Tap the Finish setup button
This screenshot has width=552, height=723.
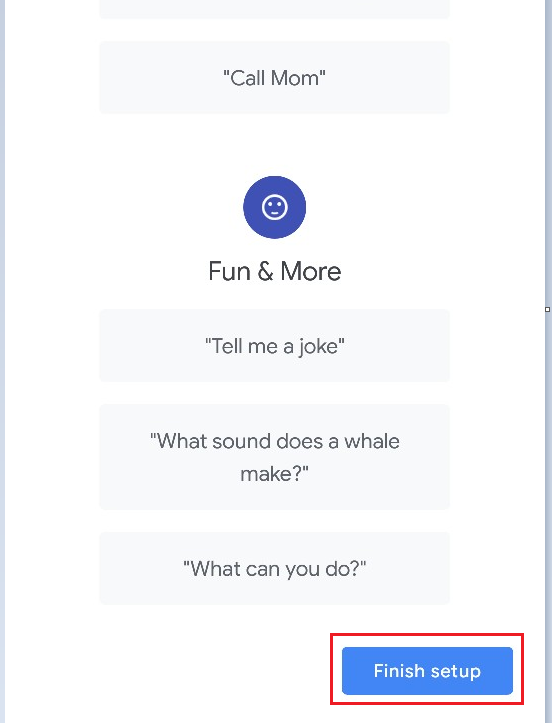427,670
